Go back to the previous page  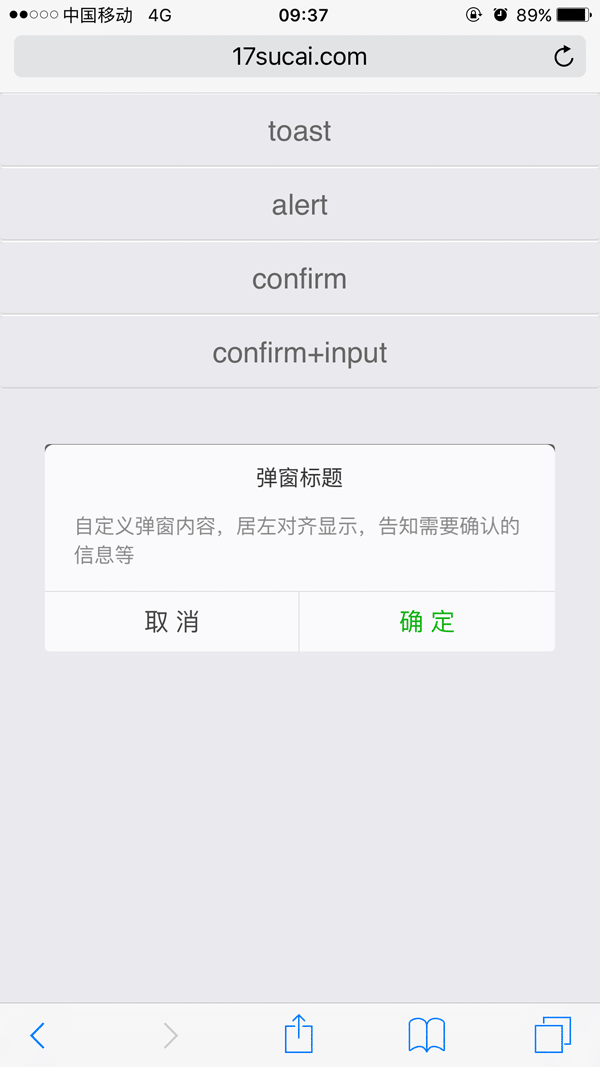point(38,1035)
